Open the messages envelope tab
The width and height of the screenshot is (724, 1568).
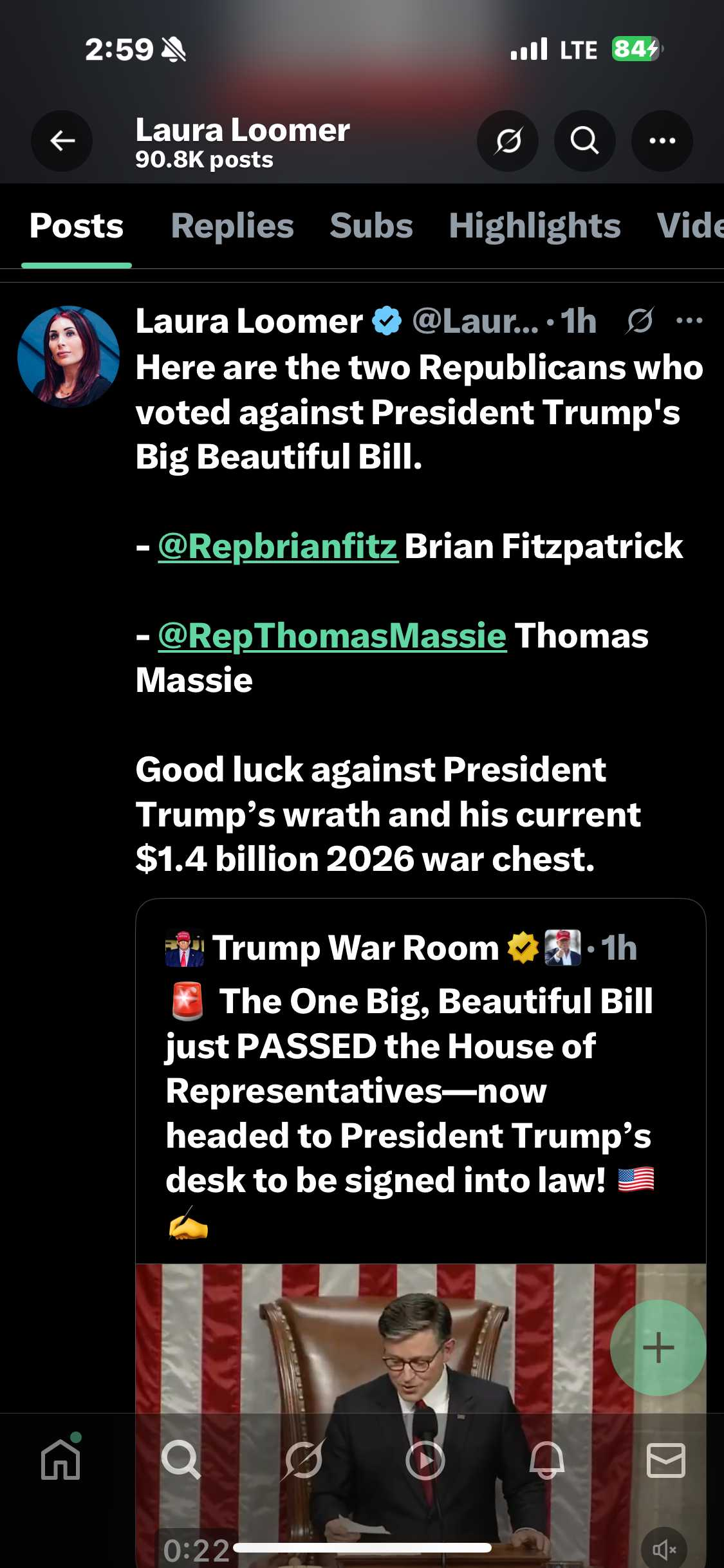point(666,1460)
